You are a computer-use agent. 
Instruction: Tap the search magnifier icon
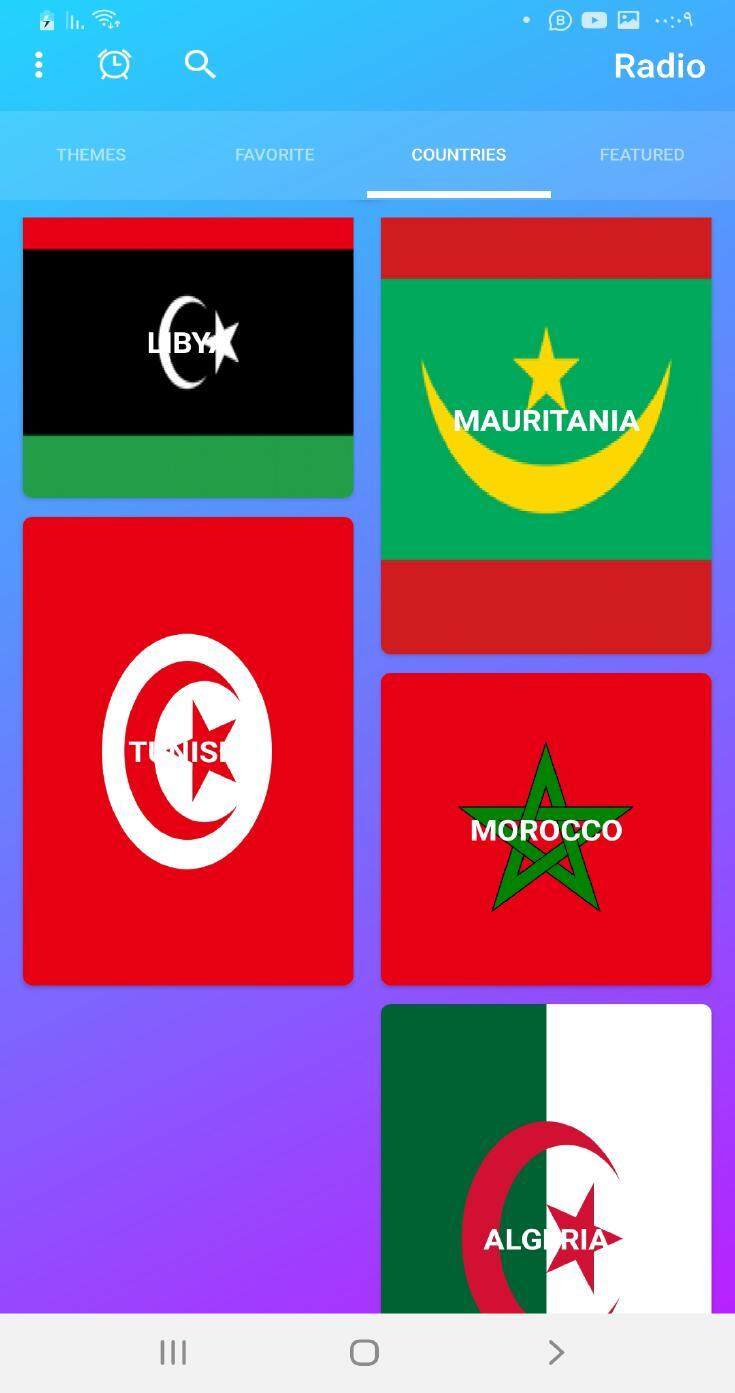point(200,64)
